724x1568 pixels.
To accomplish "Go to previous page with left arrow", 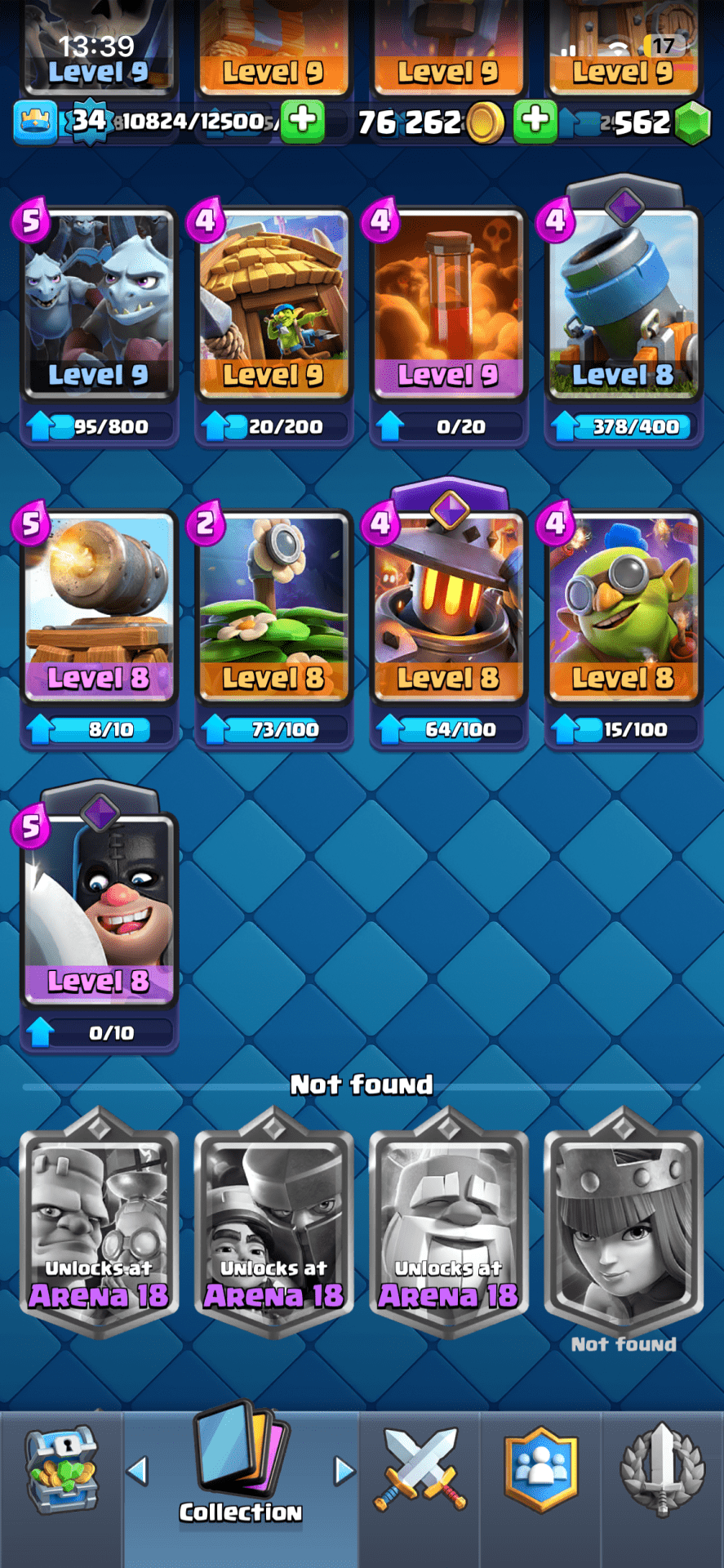I will tap(137, 1471).
